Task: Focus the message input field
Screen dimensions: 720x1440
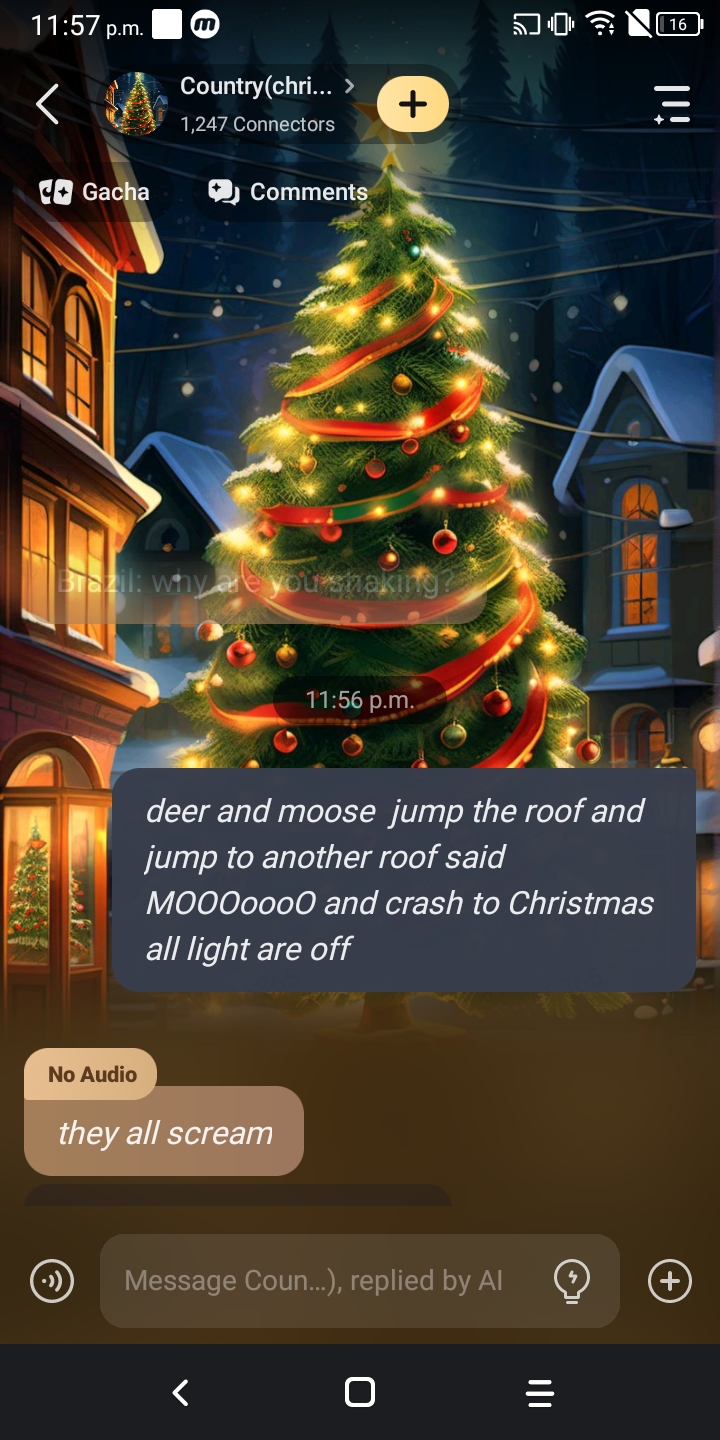Action: point(320,1281)
